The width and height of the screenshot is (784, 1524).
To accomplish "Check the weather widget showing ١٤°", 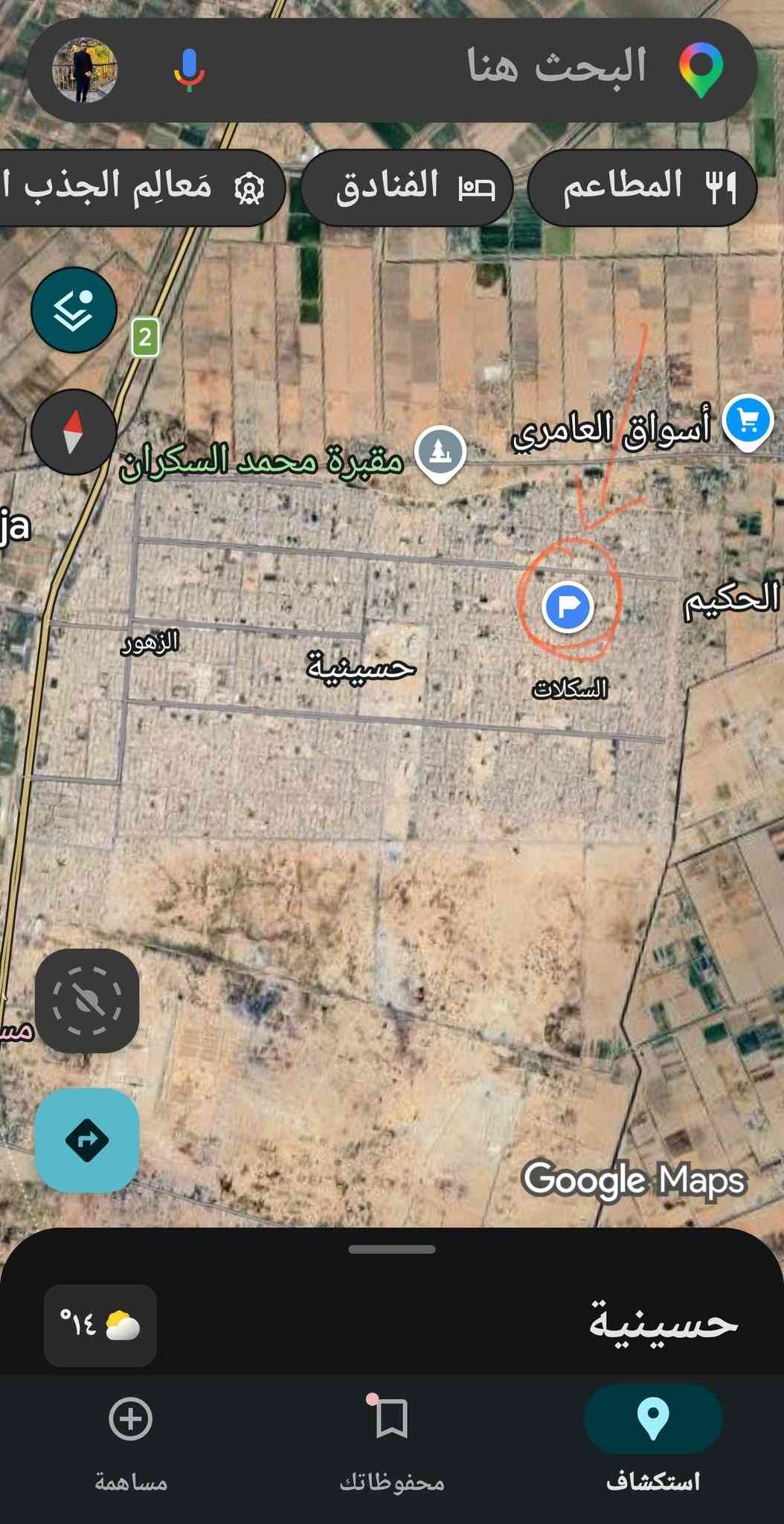I will [x=100, y=1325].
